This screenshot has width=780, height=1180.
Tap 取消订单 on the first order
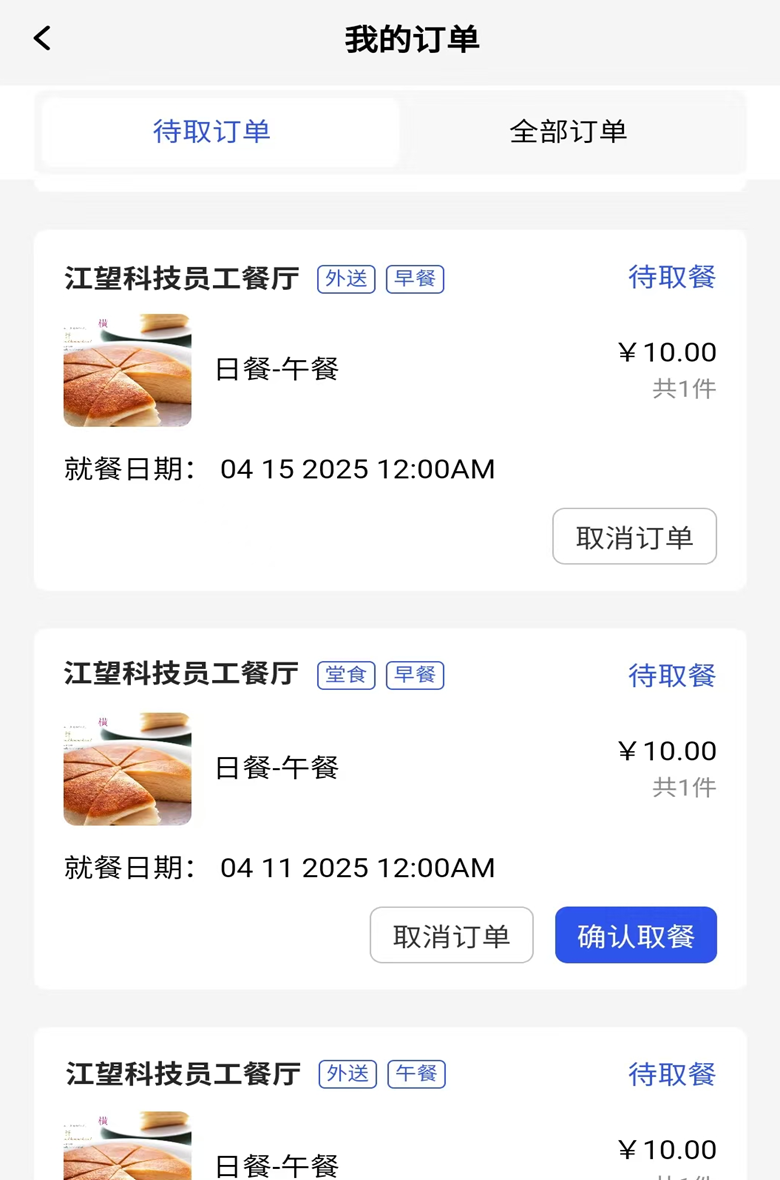tap(634, 537)
